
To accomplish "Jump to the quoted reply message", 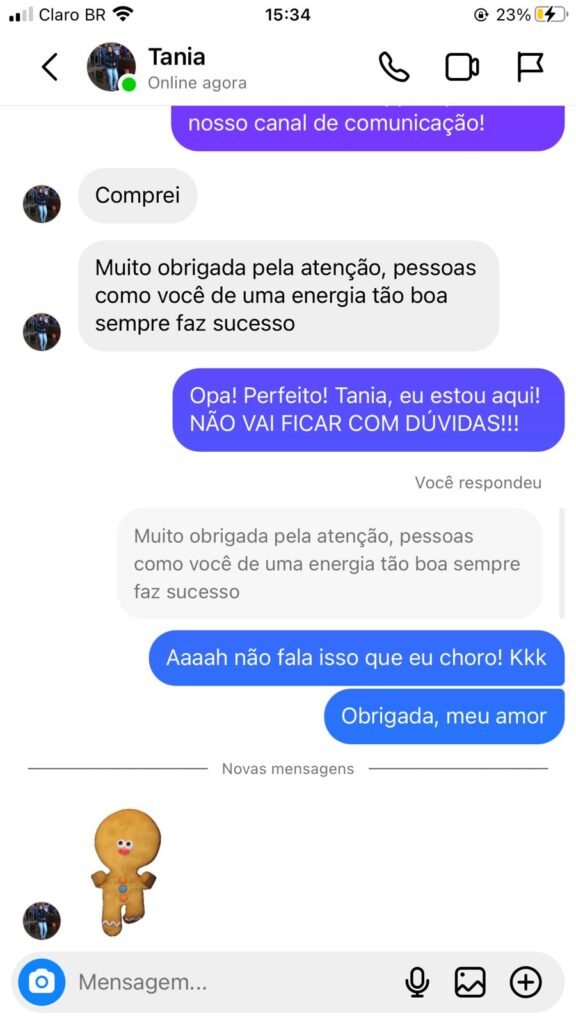I will point(330,564).
